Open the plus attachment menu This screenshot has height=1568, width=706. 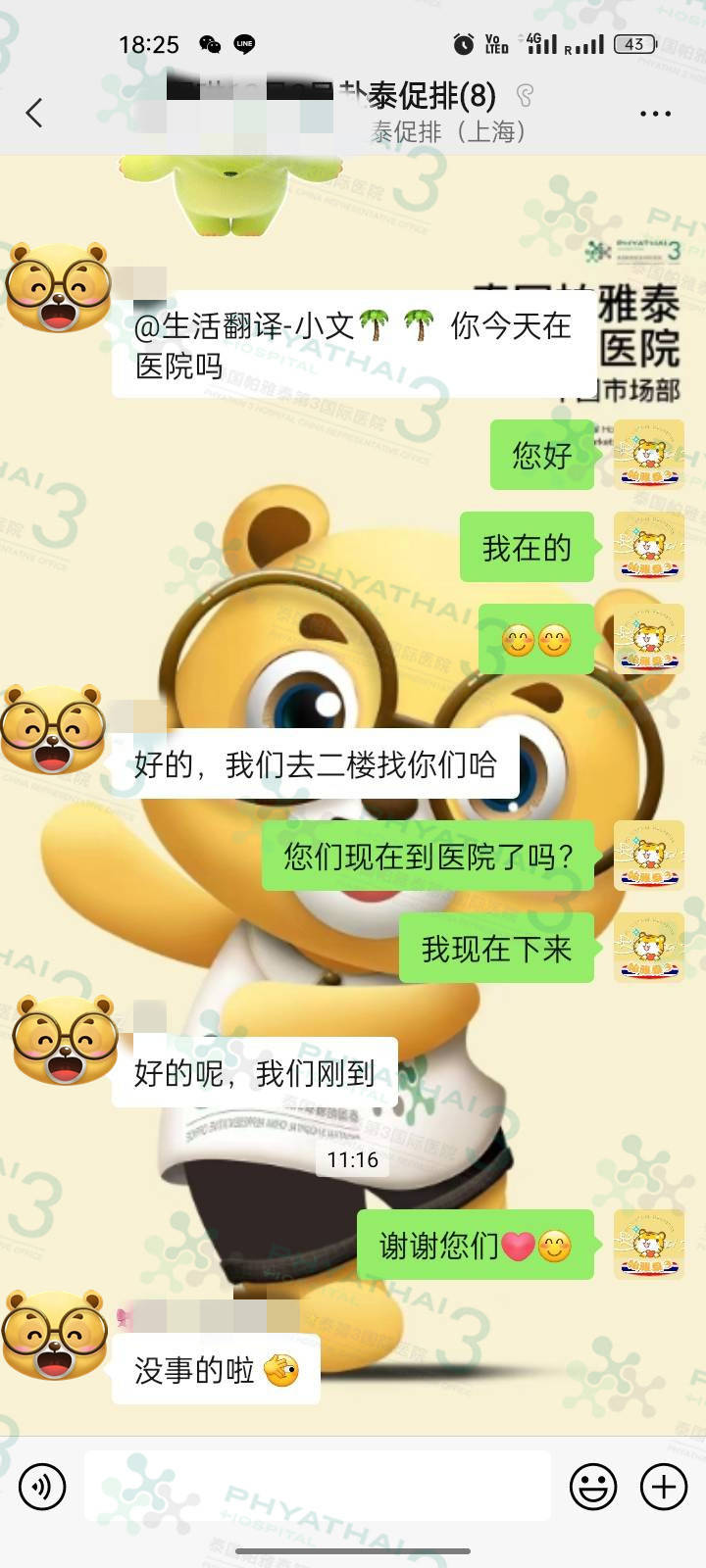coord(664,1487)
